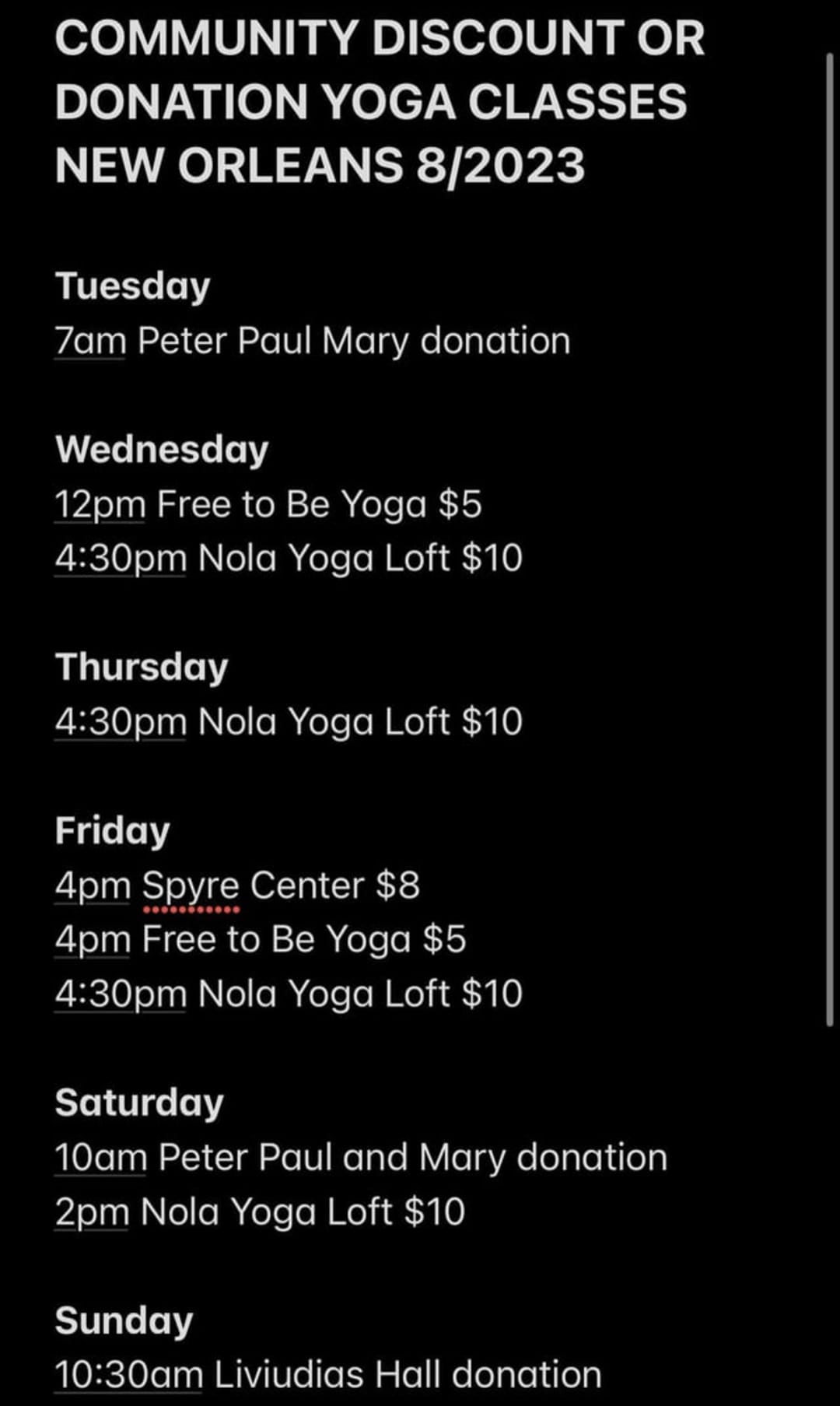Open the 12pm time link under Wednesday

[100, 505]
